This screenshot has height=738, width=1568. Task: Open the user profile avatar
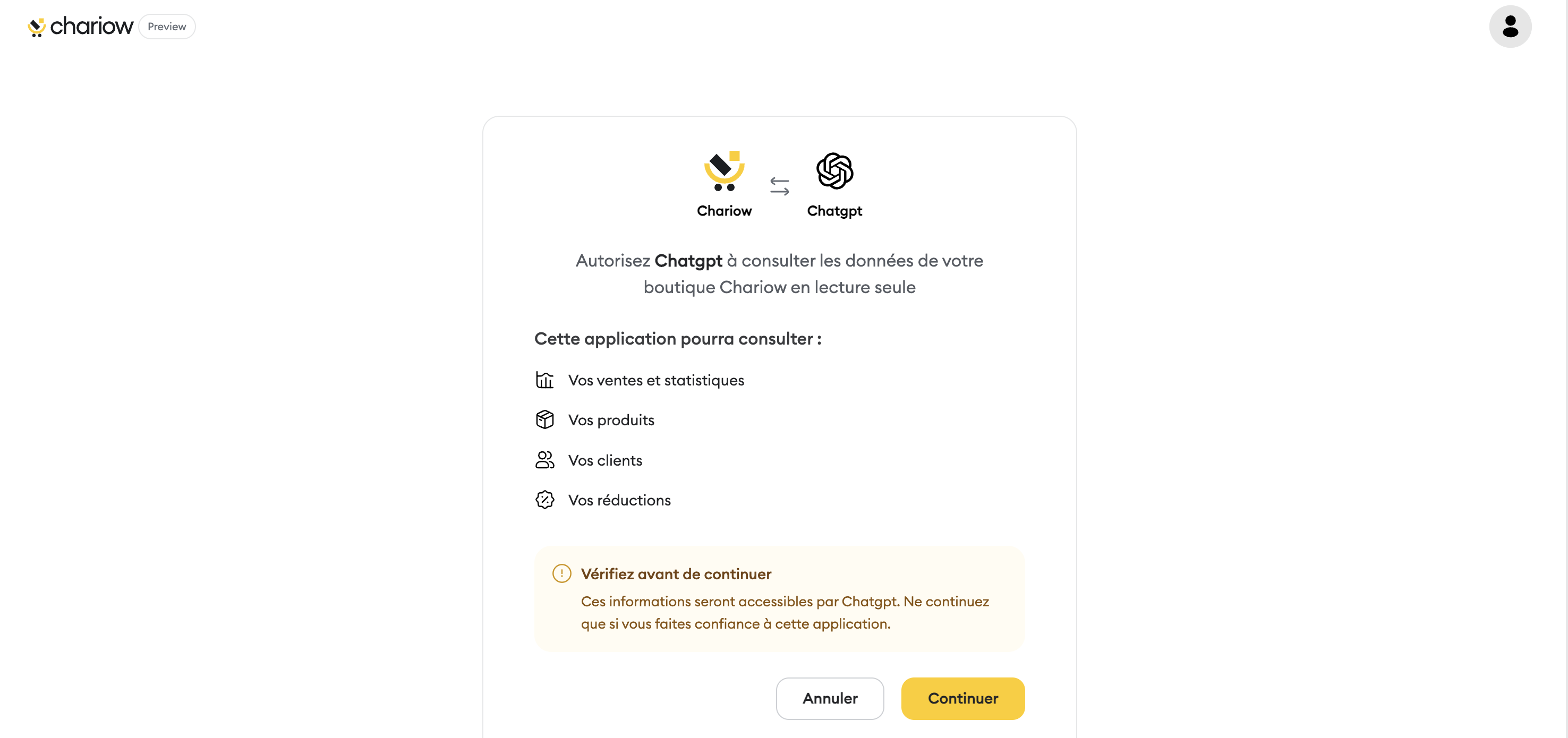pos(1510,27)
